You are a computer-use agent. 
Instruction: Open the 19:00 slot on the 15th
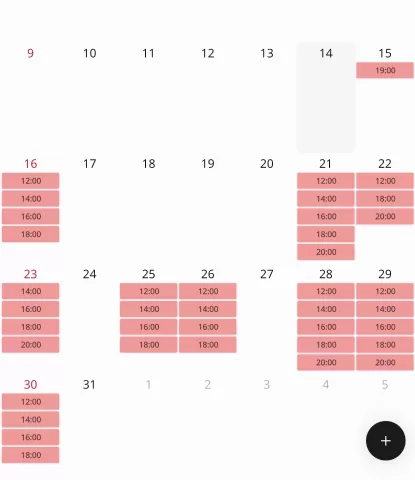[385, 70]
